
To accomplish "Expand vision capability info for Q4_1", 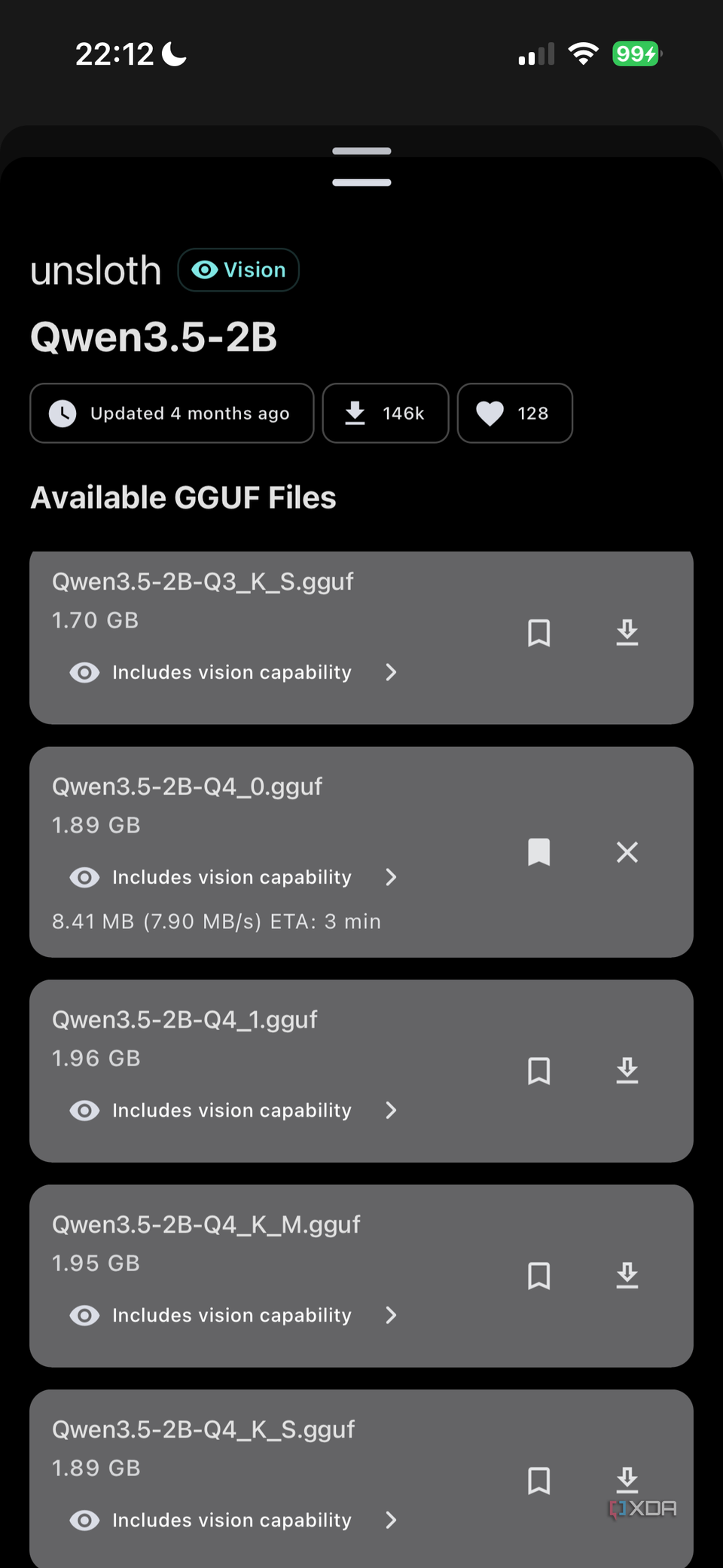I will click(x=233, y=1110).
